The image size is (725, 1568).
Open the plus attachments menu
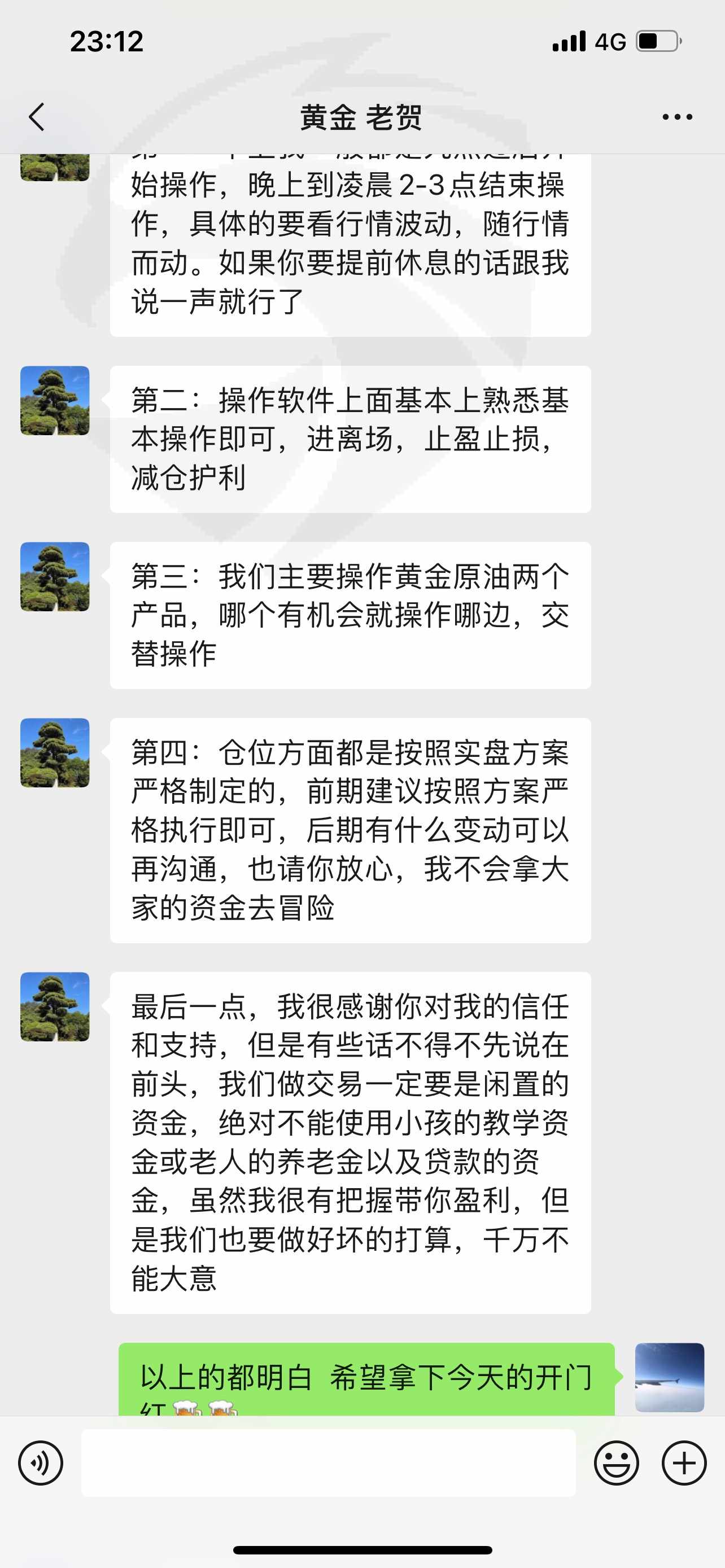684,1462
